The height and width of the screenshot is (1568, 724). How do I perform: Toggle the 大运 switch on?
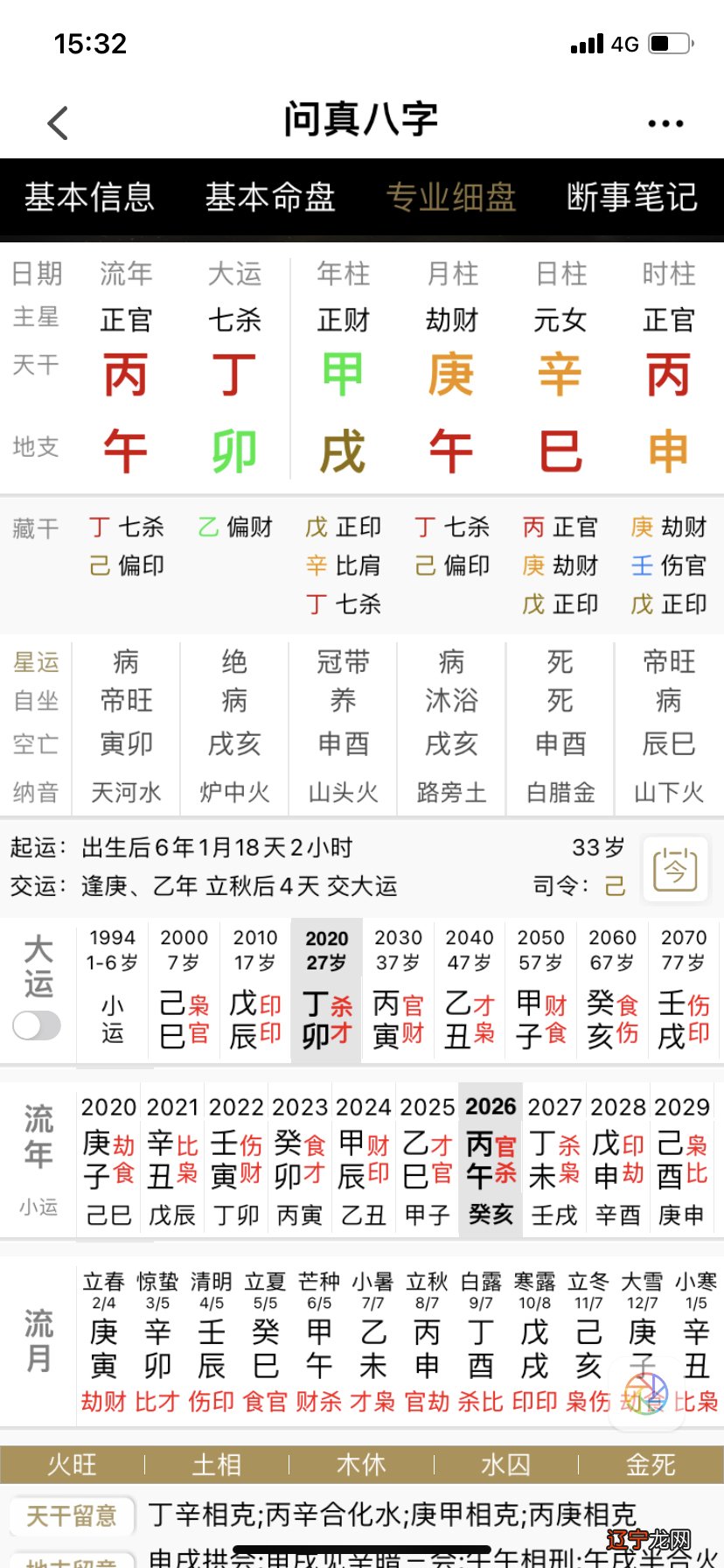[37, 1024]
